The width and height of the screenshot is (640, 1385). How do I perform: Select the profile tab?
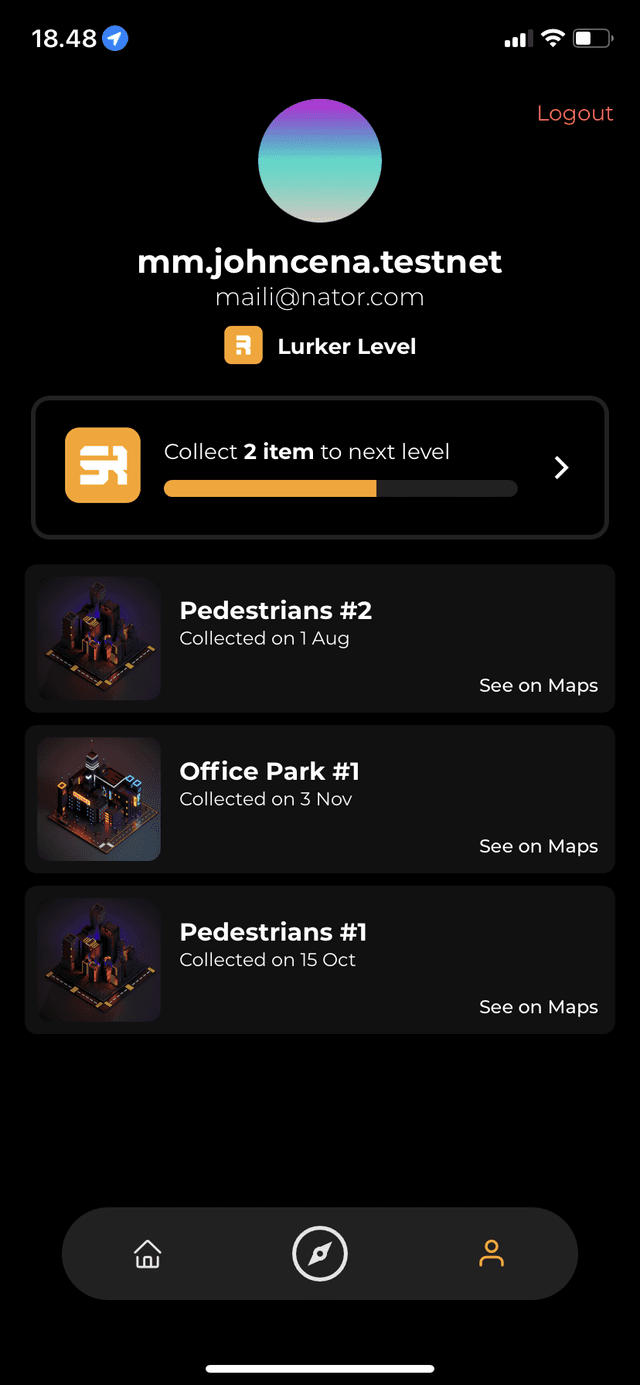coord(491,1253)
